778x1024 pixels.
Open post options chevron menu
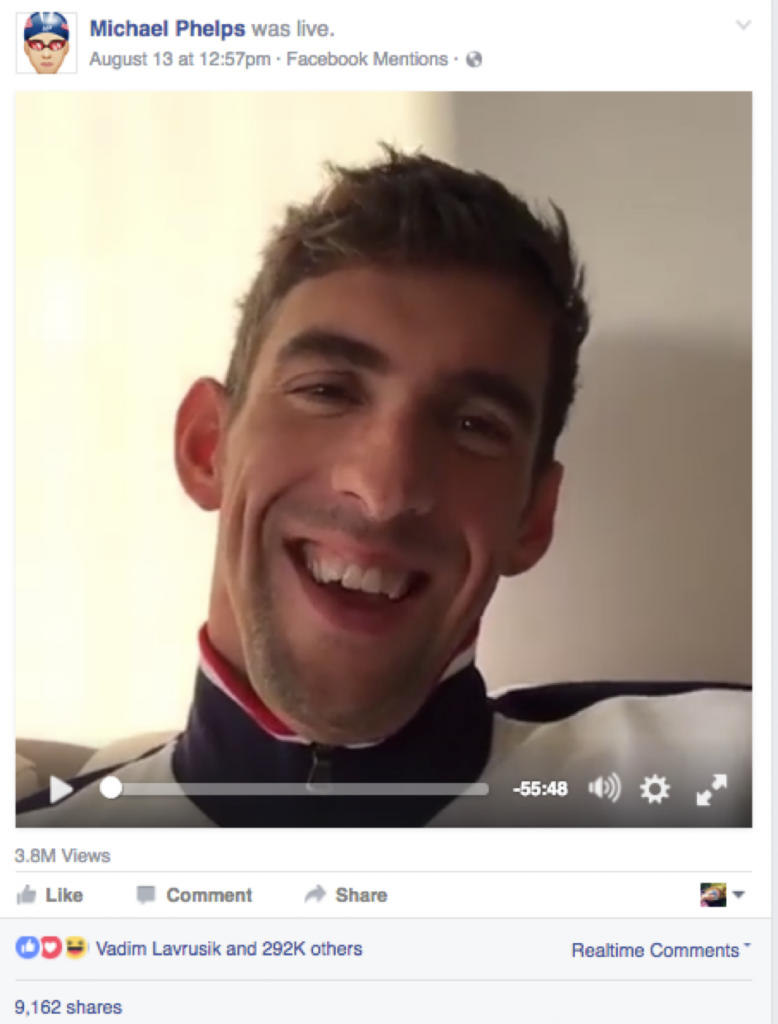tap(743, 25)
